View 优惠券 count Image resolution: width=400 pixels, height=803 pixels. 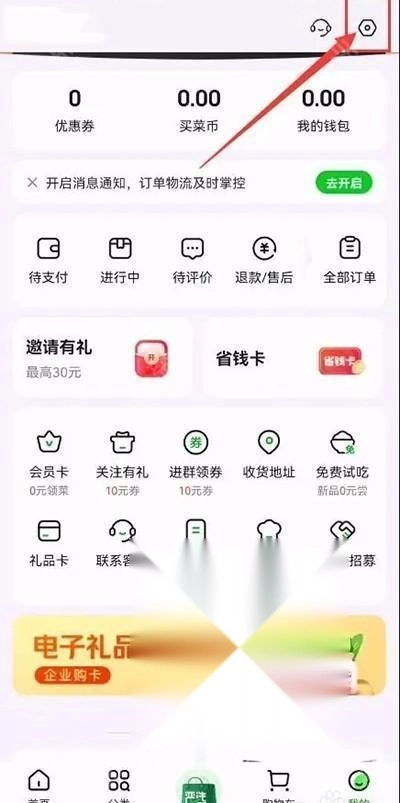coord(75,111)
